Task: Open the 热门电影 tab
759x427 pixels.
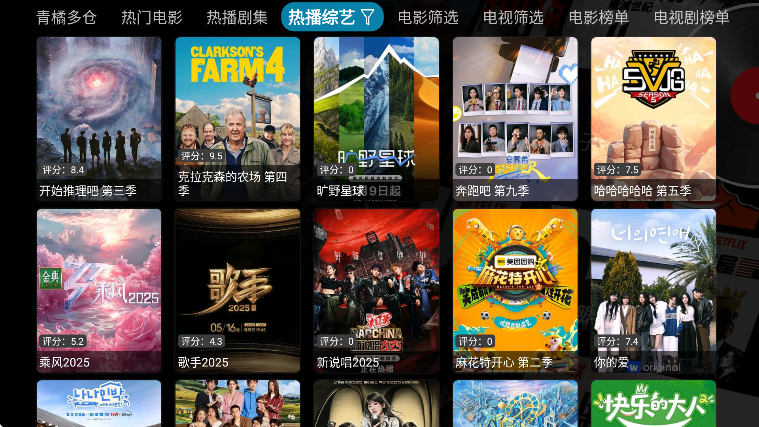Action: [152, 17]
